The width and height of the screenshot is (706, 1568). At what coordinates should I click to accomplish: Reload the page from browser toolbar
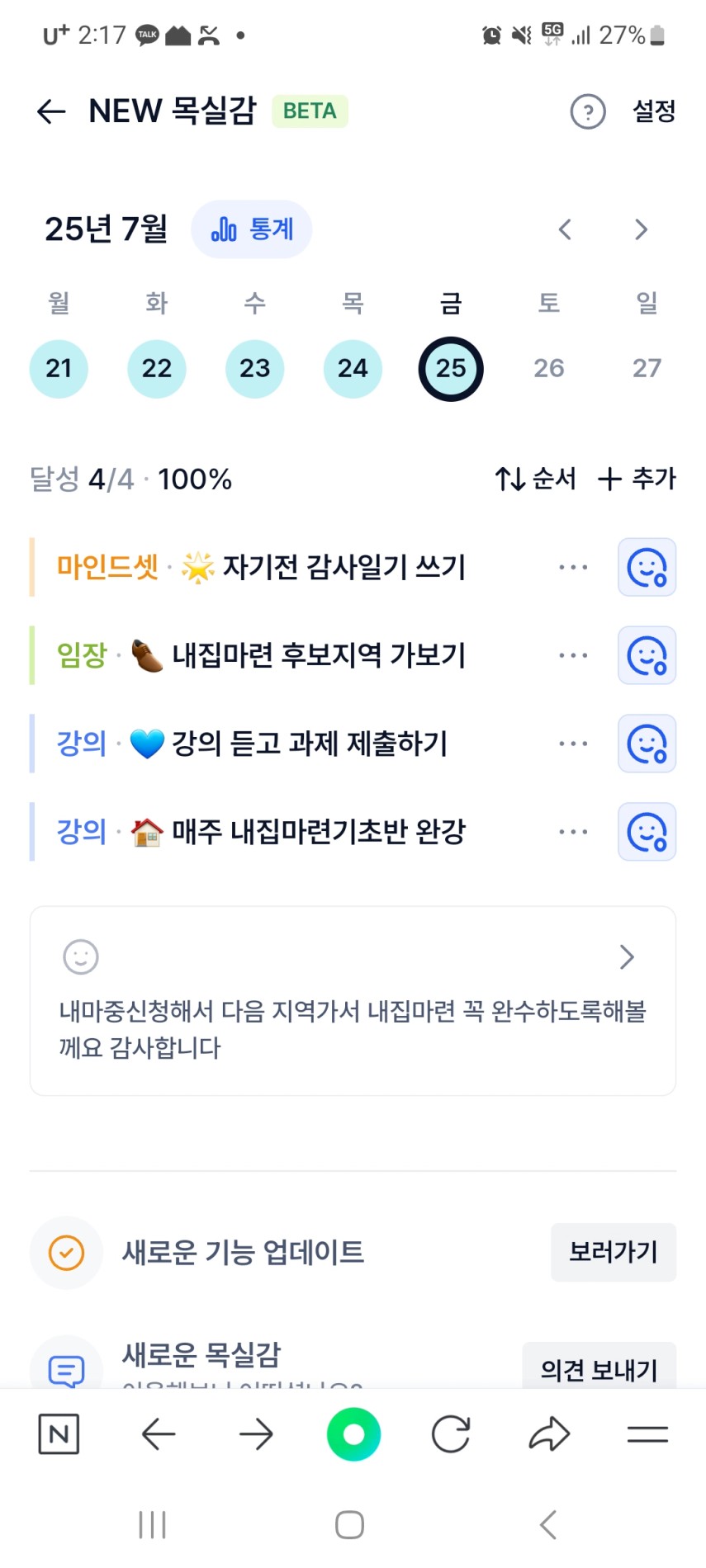[451, 1435]
